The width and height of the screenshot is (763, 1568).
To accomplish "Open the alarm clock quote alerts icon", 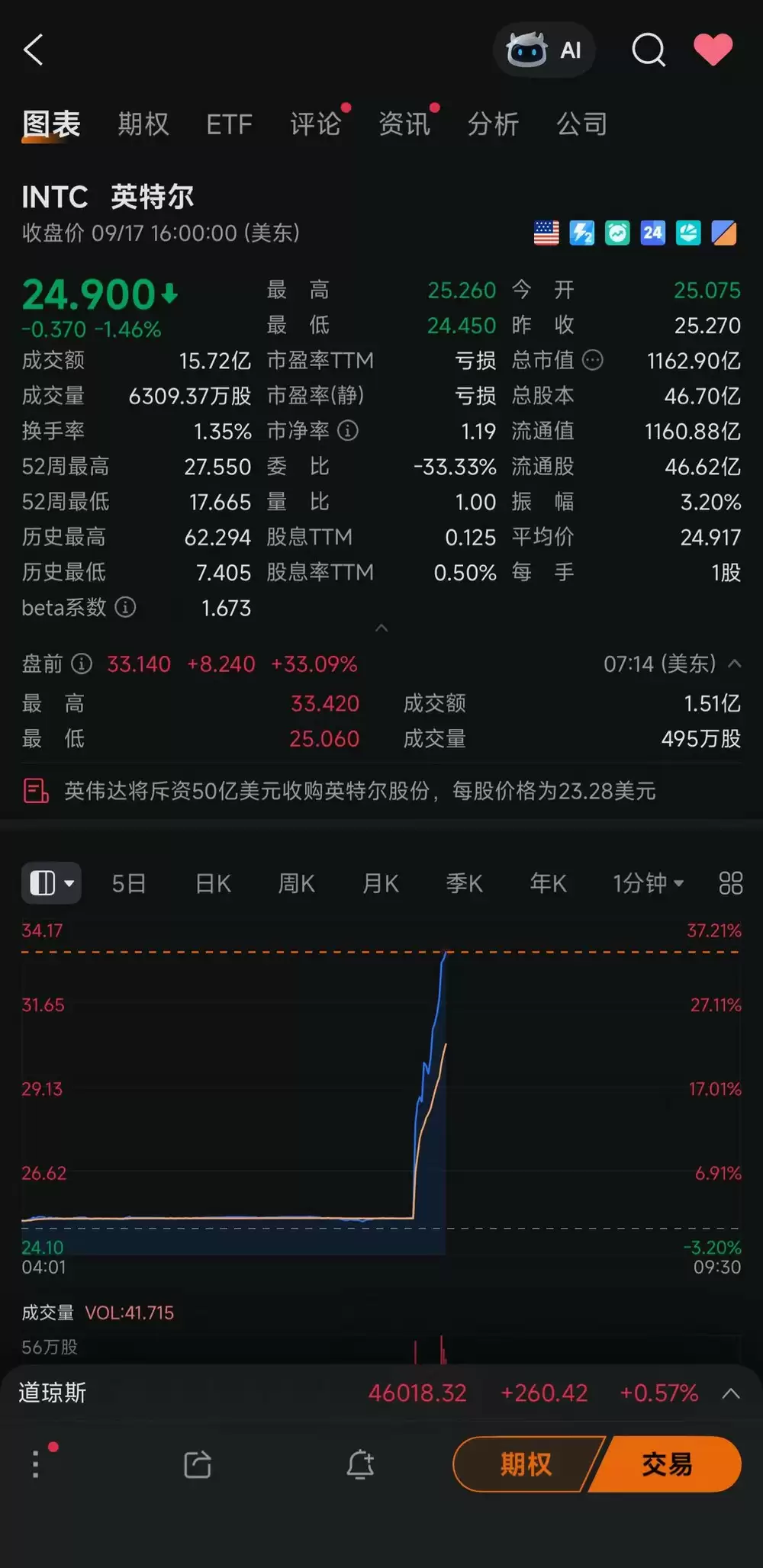I will point(617,233).
